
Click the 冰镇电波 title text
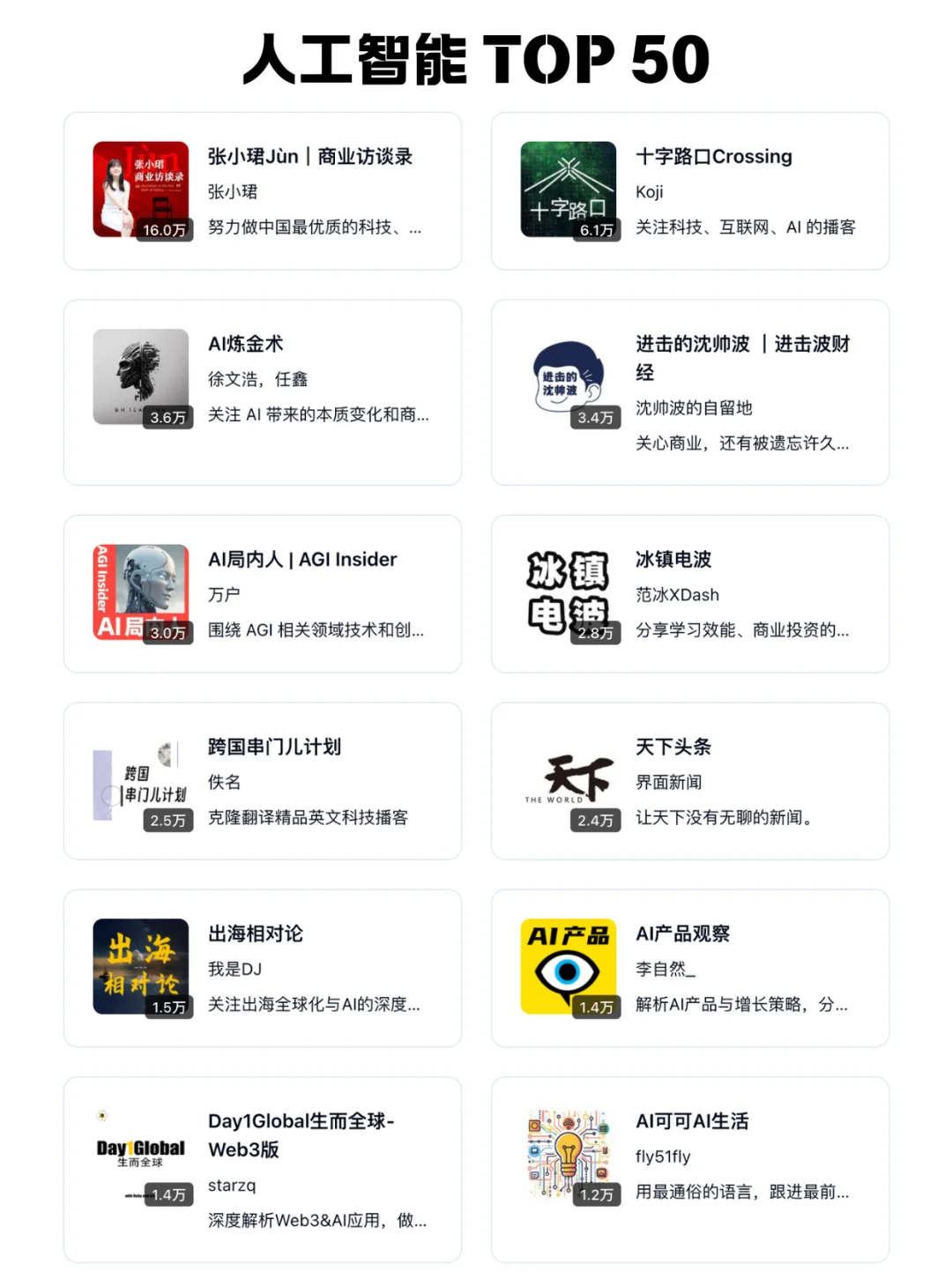click(675, 559)
